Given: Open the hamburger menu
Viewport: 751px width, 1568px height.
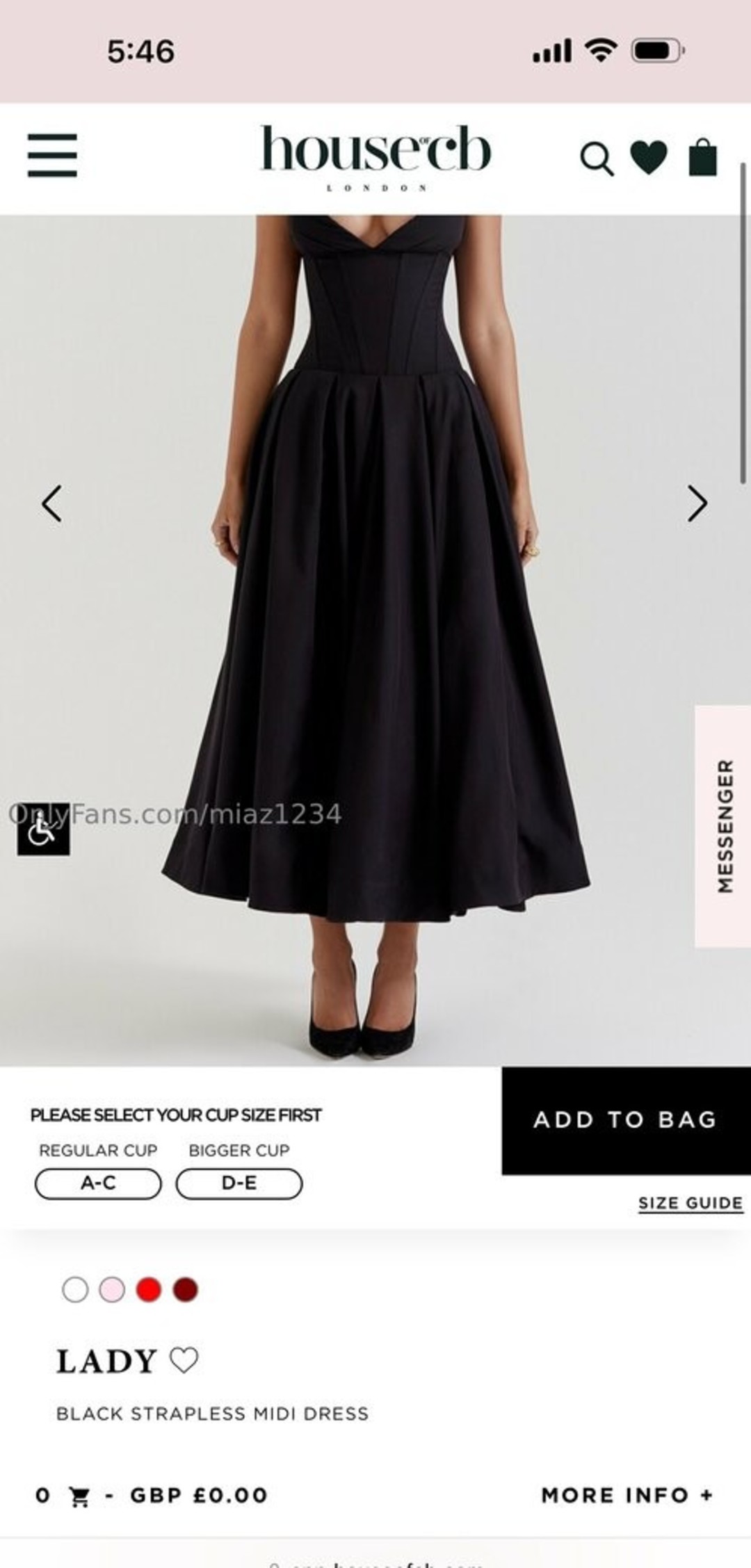Looking at the screenshot, I should tap(52, 156).
